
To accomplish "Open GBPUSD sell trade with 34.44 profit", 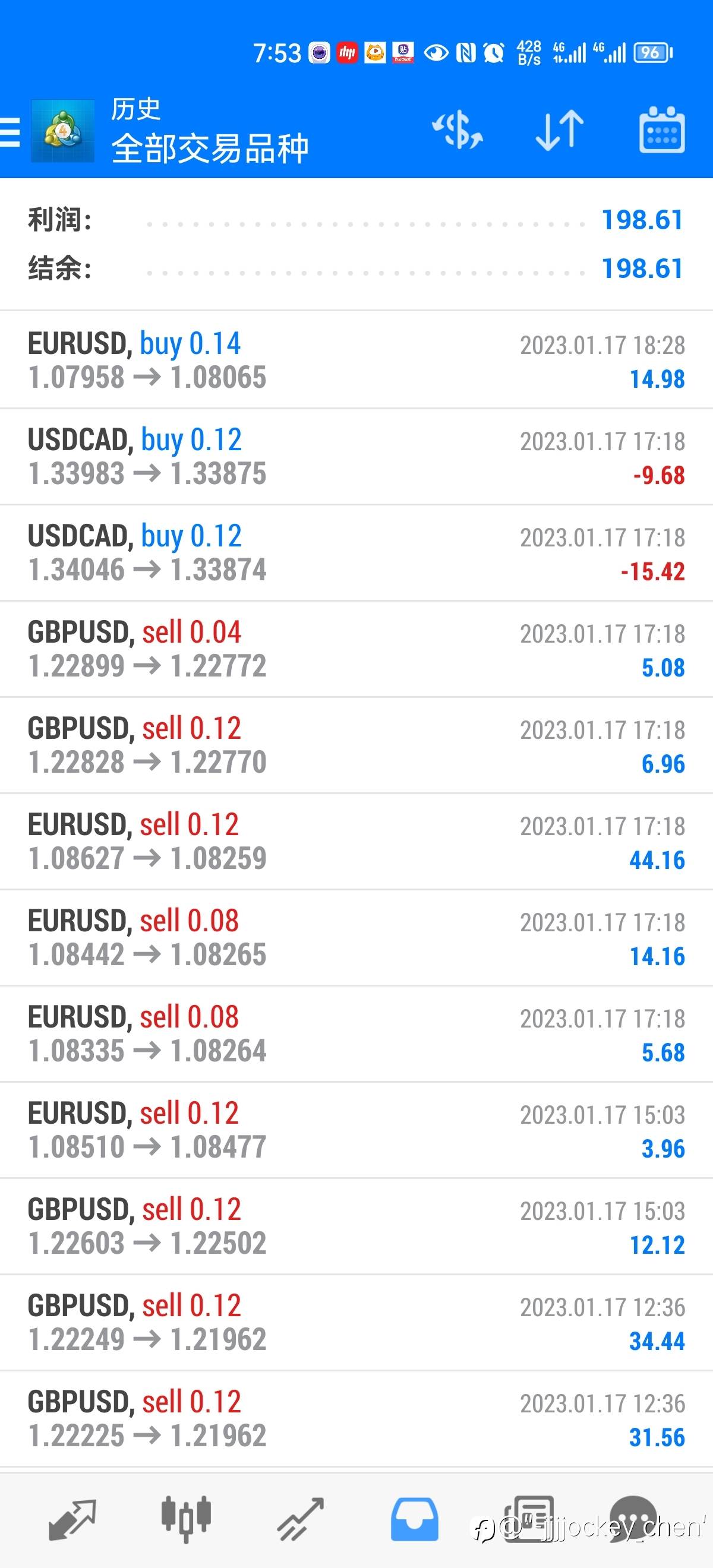I will pos(356,1322).
